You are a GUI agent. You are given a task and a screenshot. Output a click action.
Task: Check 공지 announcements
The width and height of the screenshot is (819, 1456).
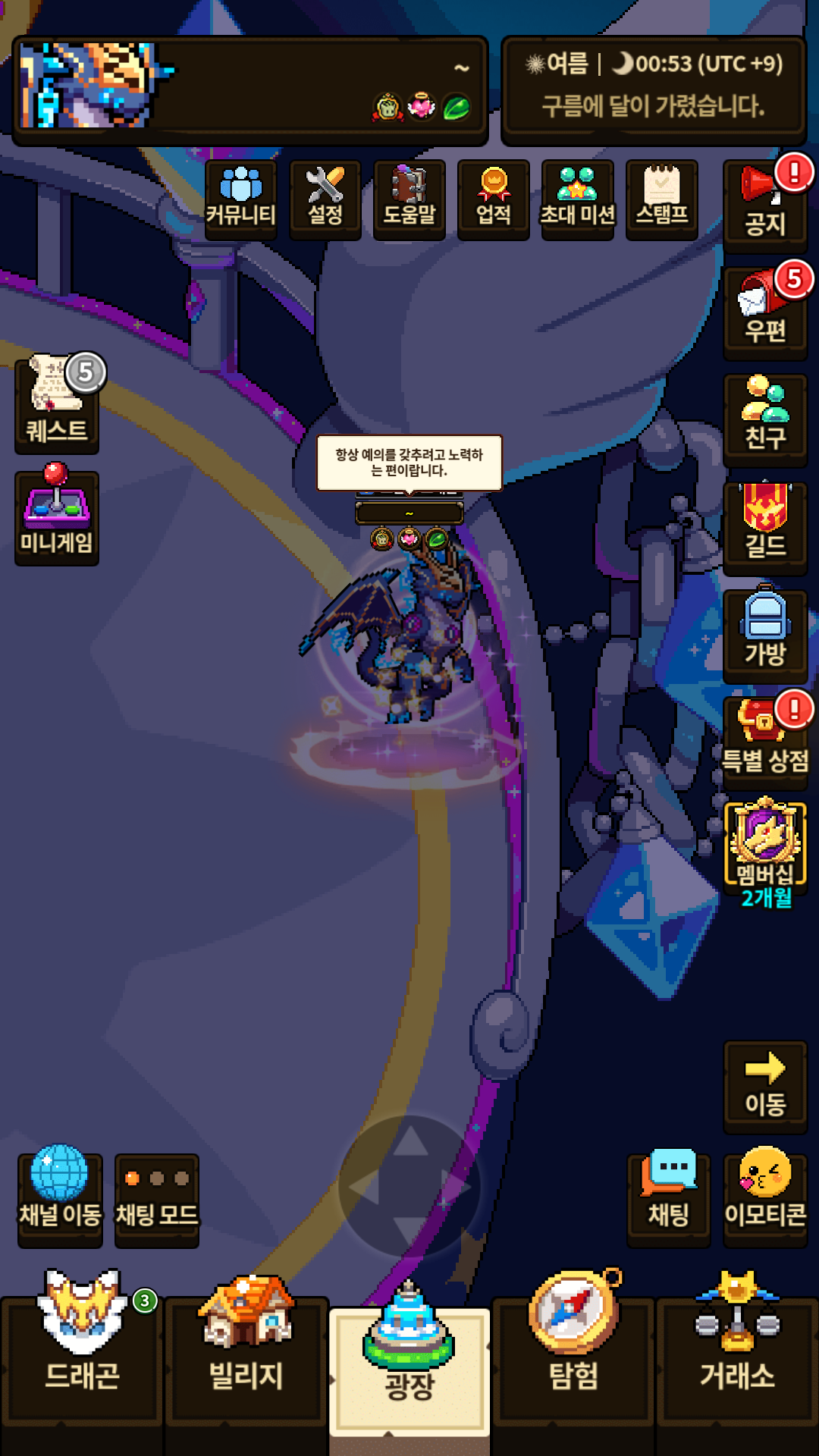(765, 205)
